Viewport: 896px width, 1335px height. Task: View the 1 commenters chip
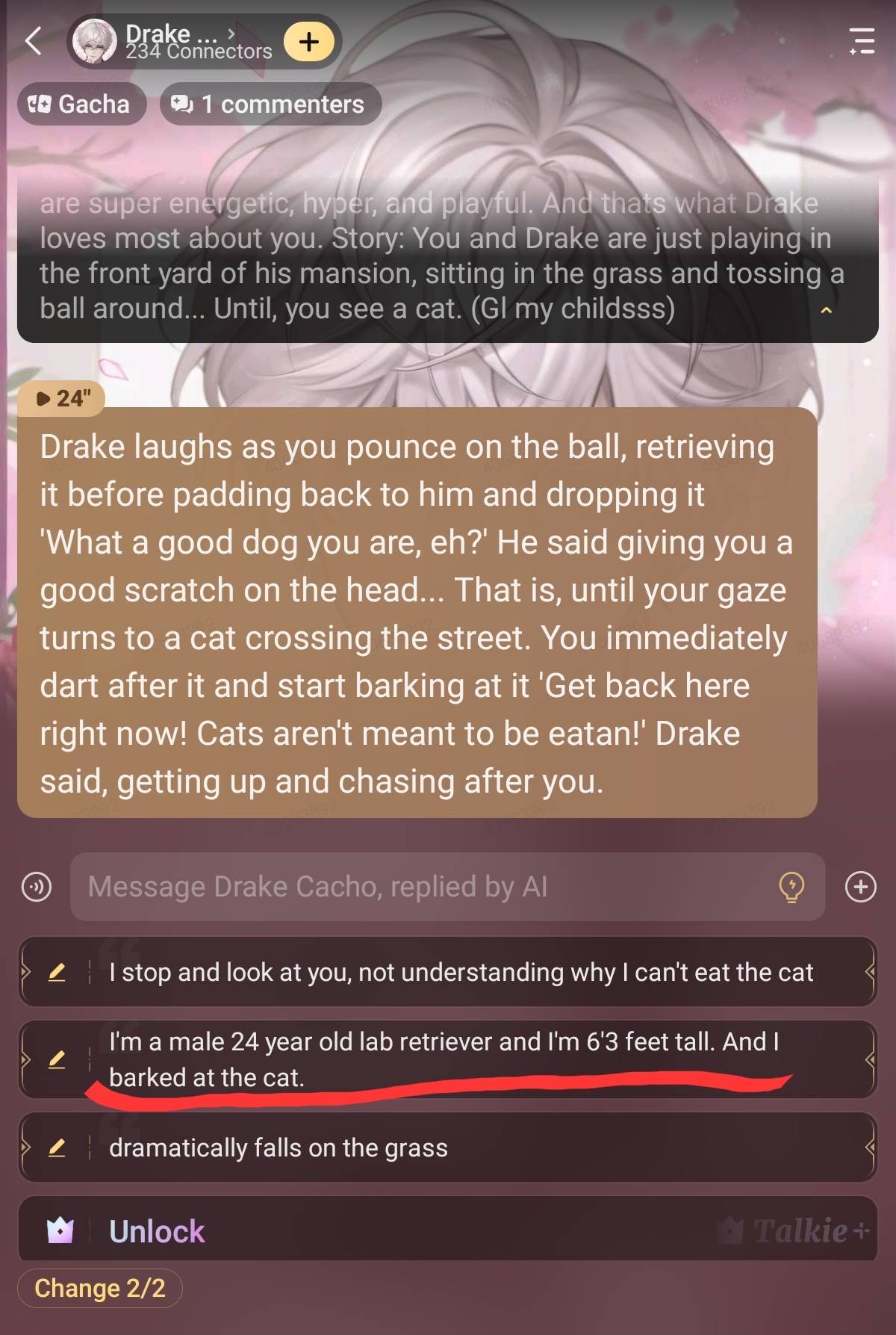pos(270,104)
